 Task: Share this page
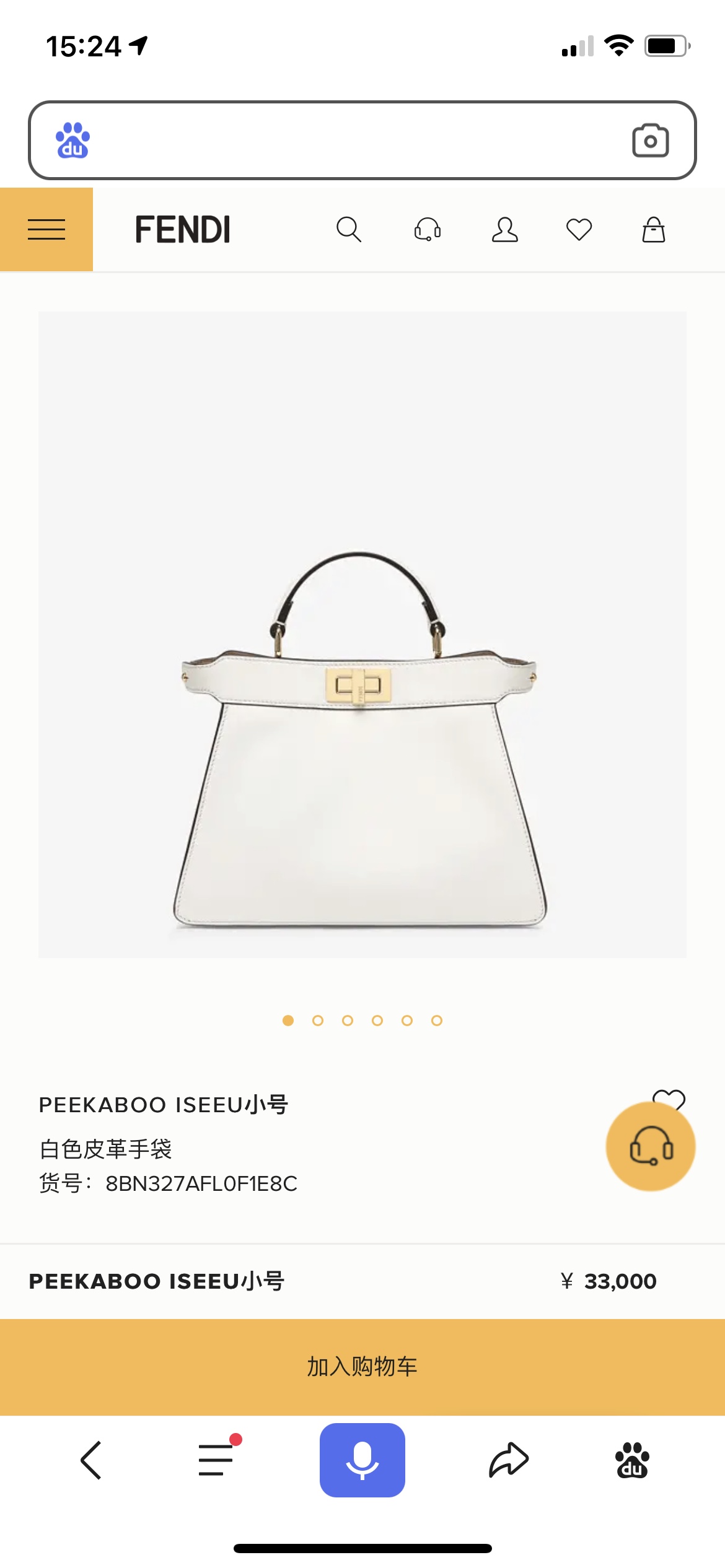(x=508, y=1460)
